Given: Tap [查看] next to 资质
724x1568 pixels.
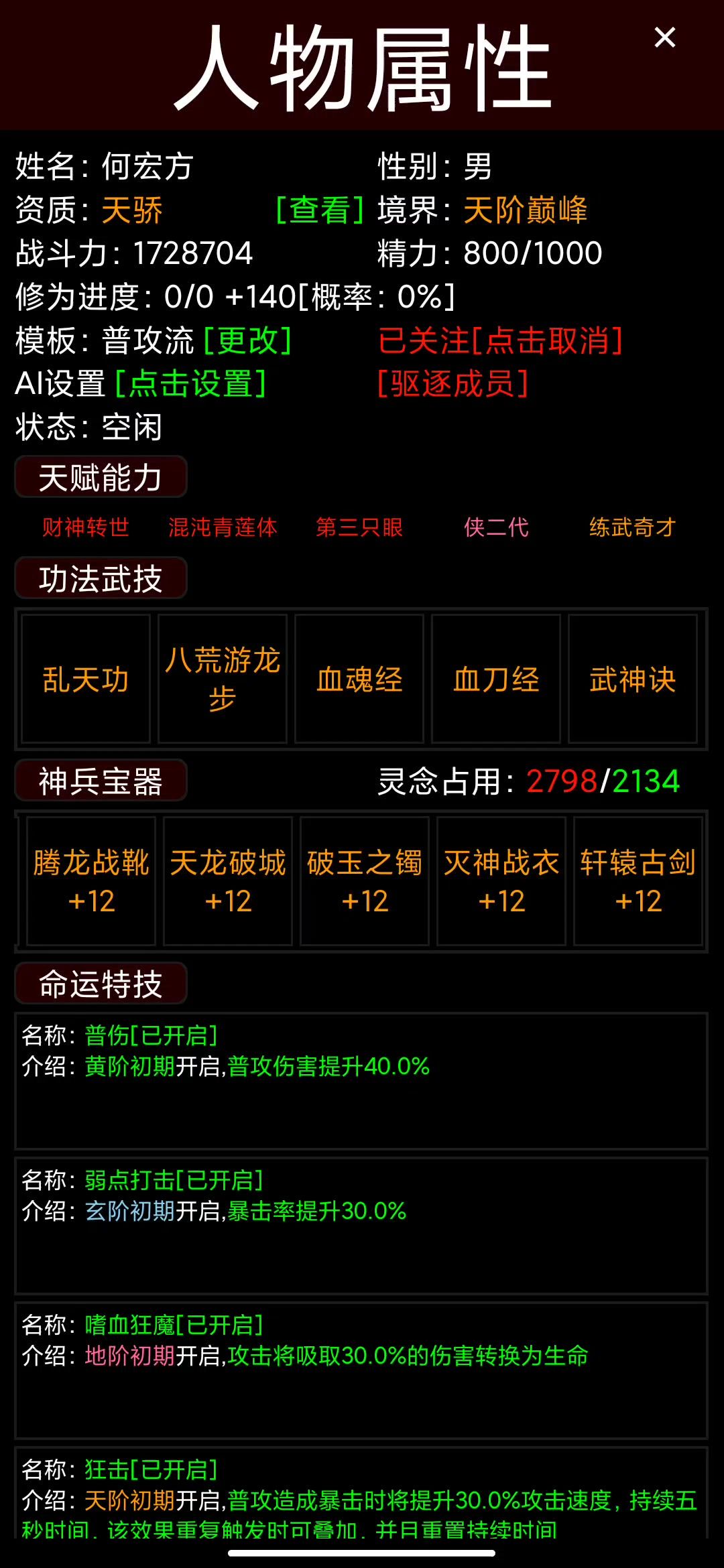Looking at the screenshot, I should click(x=320, y=210).
